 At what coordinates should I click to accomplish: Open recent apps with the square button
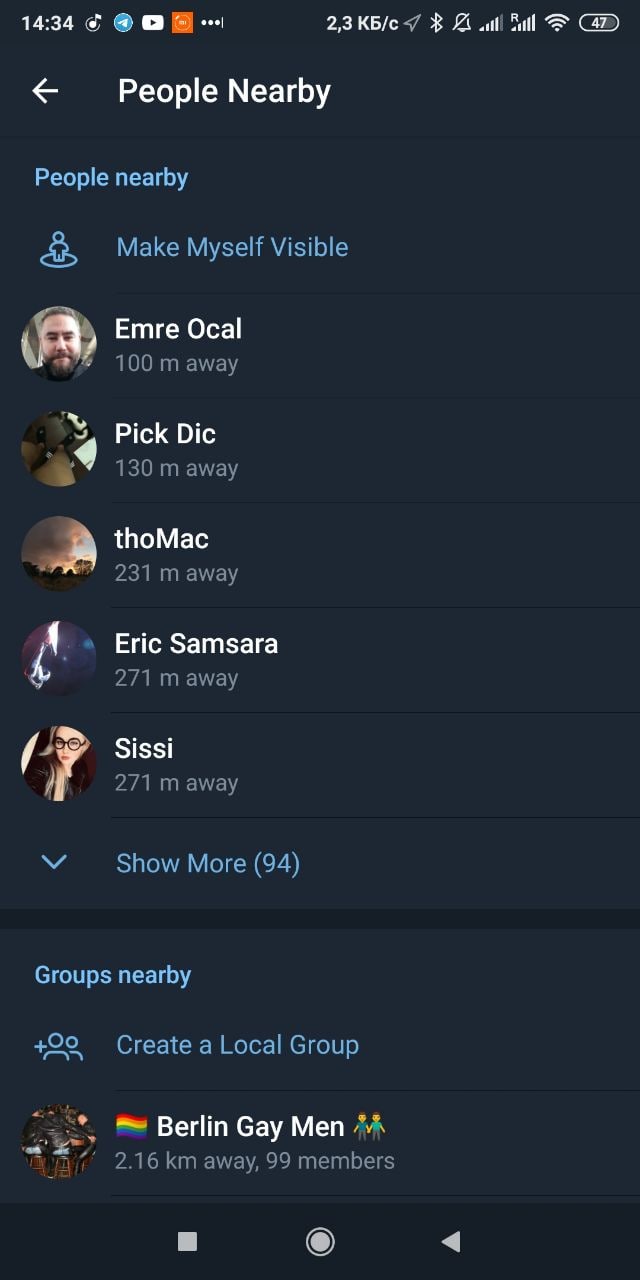(x=187, y=1241)
